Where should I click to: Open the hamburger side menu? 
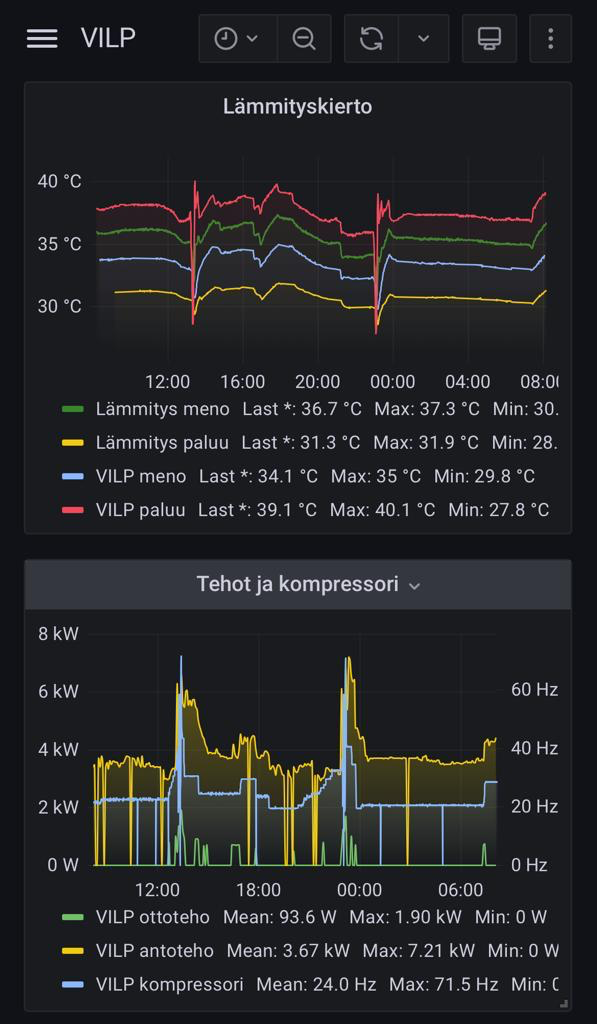pos(42,39)
